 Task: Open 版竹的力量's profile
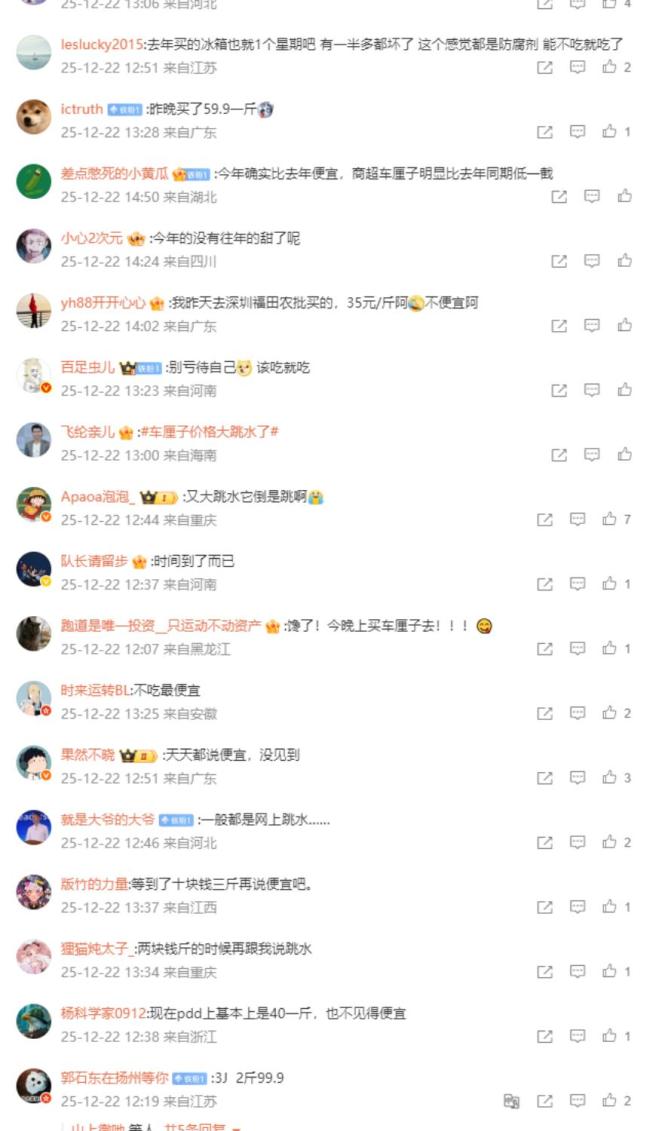point(95,884)
